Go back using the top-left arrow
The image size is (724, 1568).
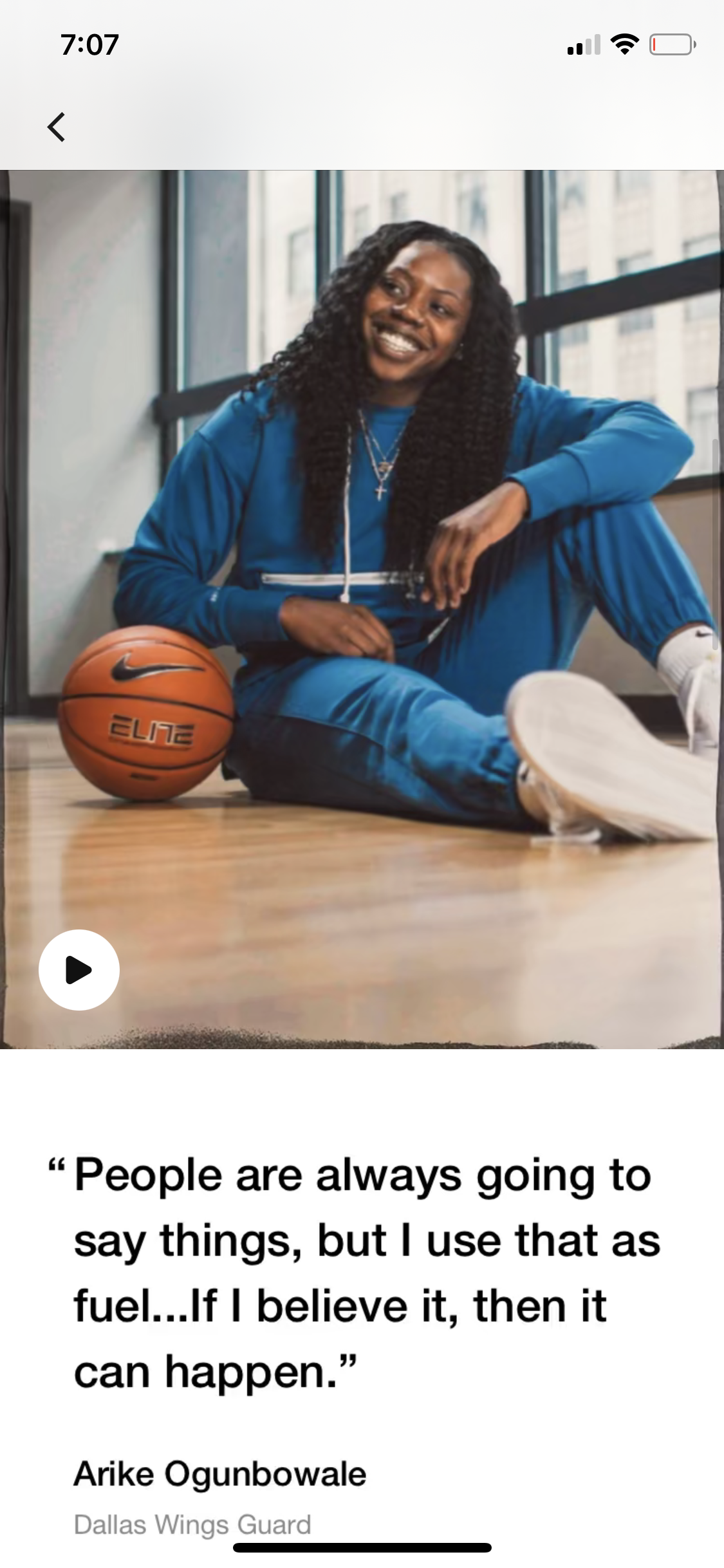(x=57, y=126)
